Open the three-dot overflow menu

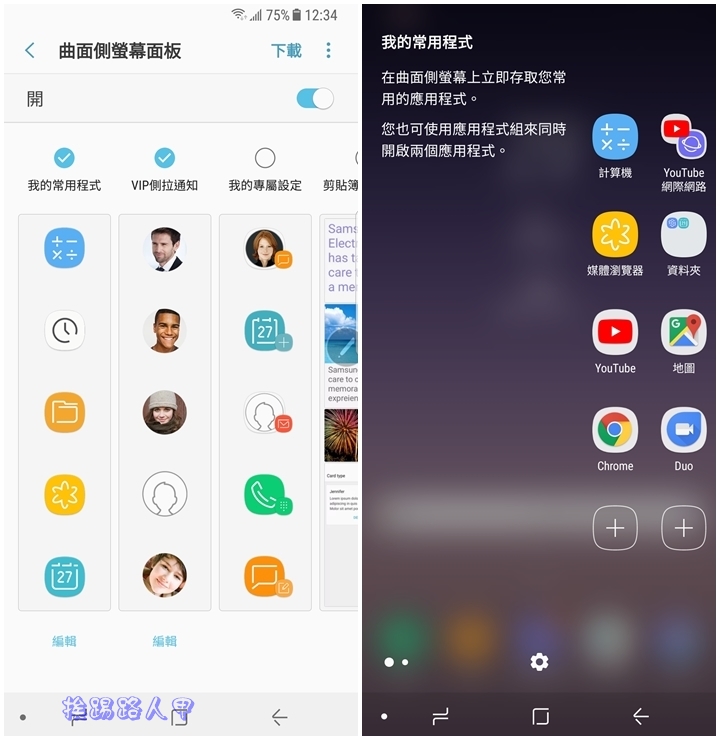(328, 50)
